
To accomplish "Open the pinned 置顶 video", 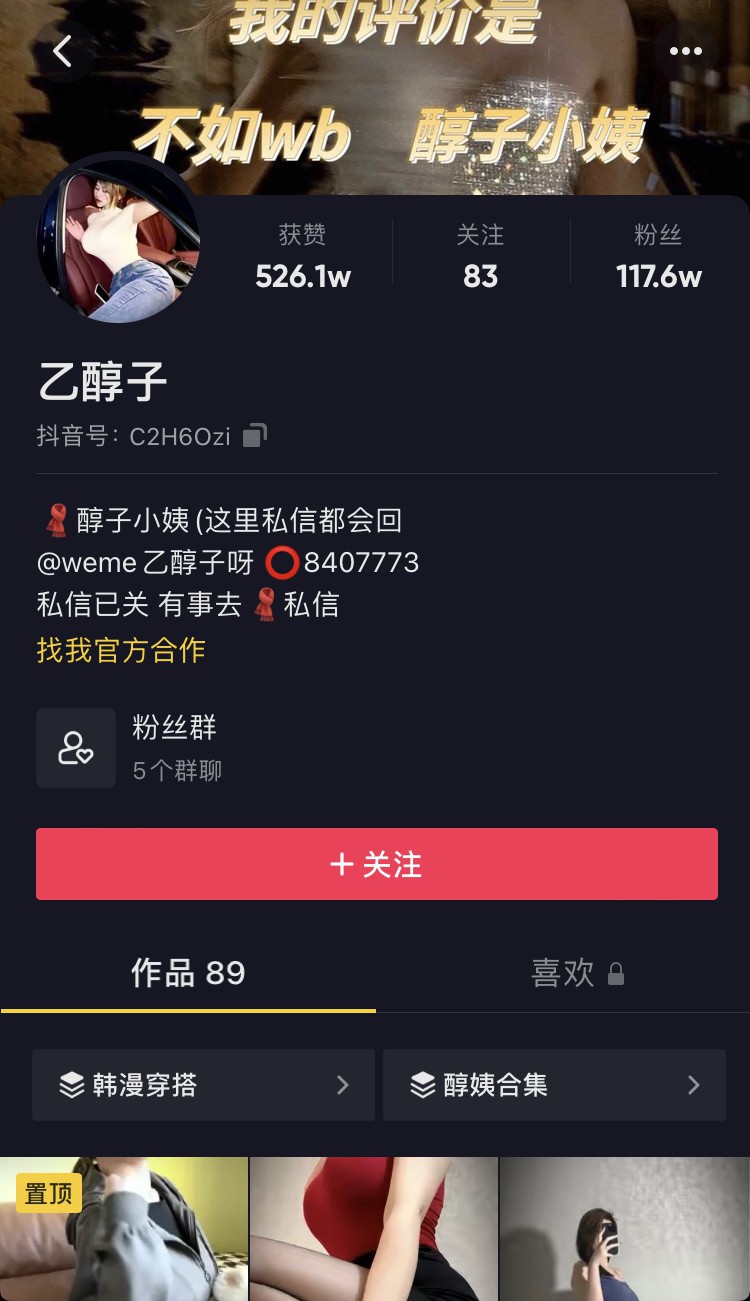I will 123,1230.
